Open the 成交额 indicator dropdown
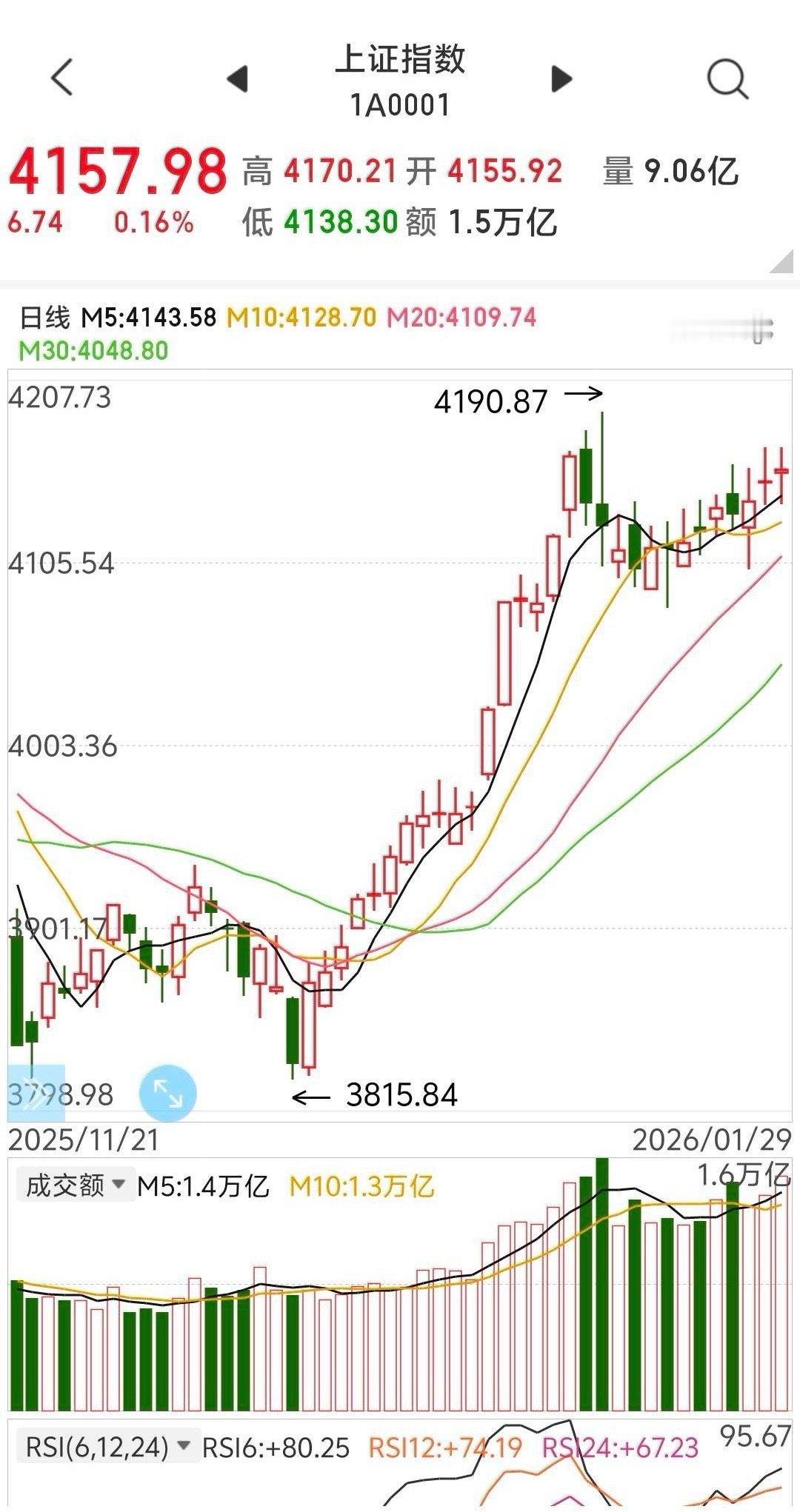This screenshot has height=1512, width=800. (x=74, y=1185)
